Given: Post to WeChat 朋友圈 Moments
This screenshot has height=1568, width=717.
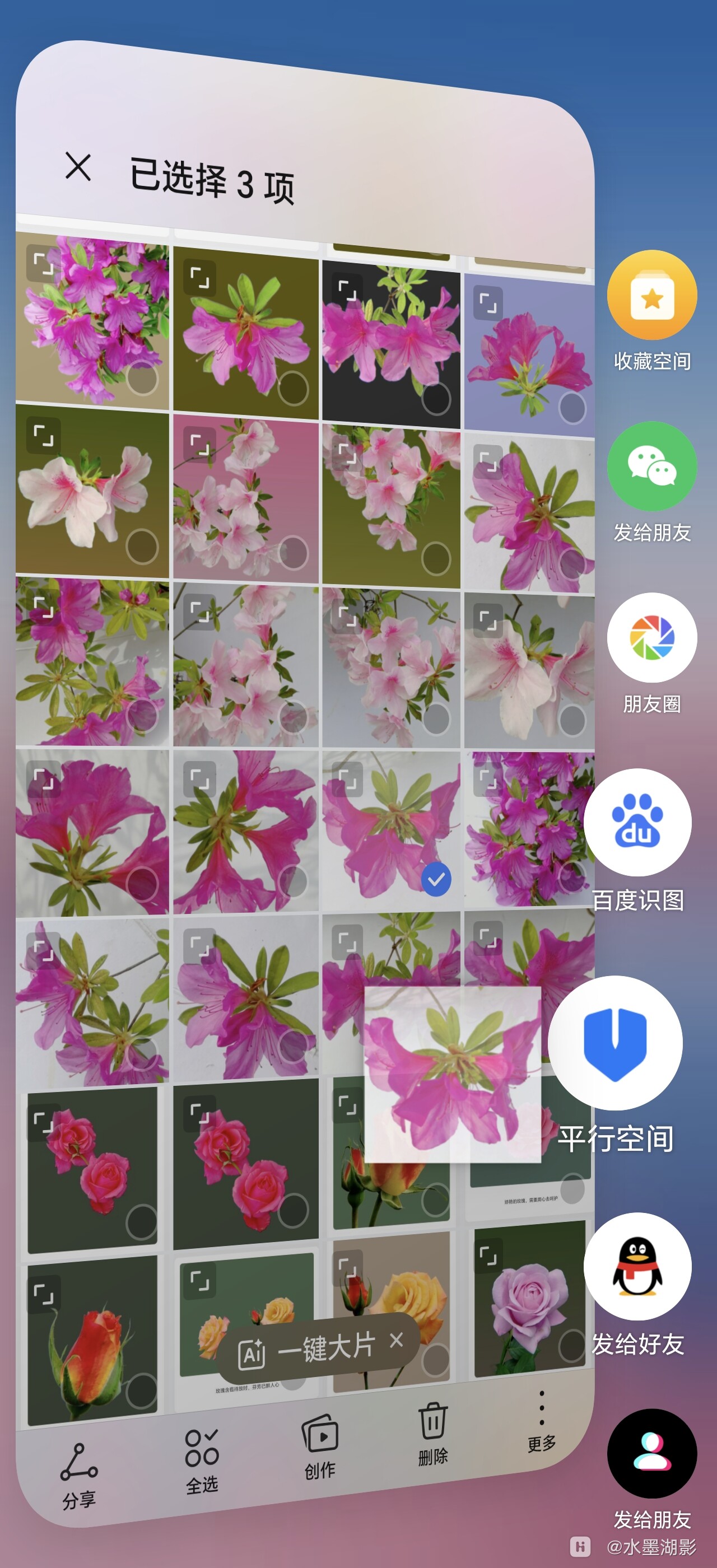Looking at the screenshot, I should coord(651,638).
